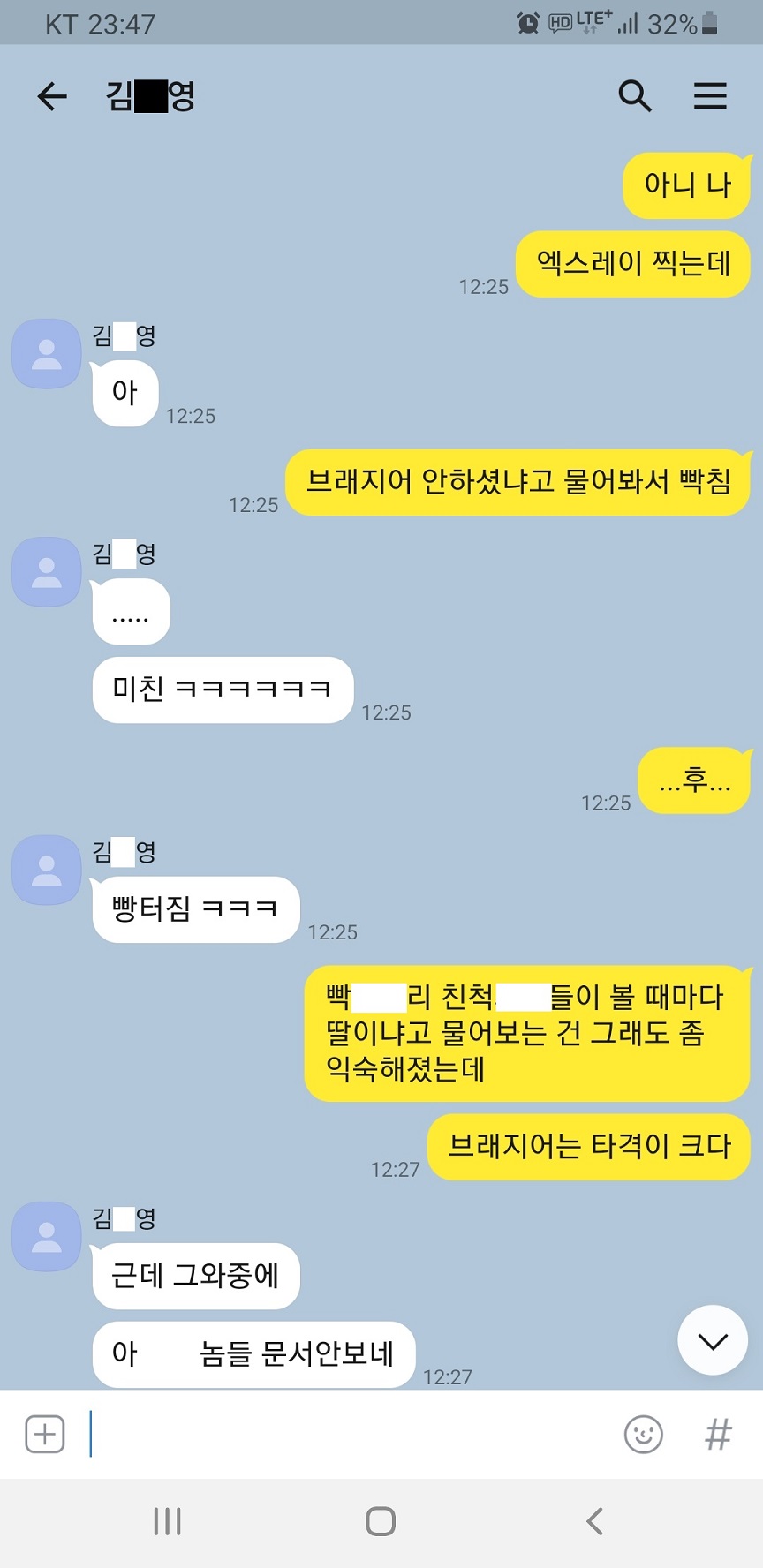Go back to the chat list

click(52, 96)
